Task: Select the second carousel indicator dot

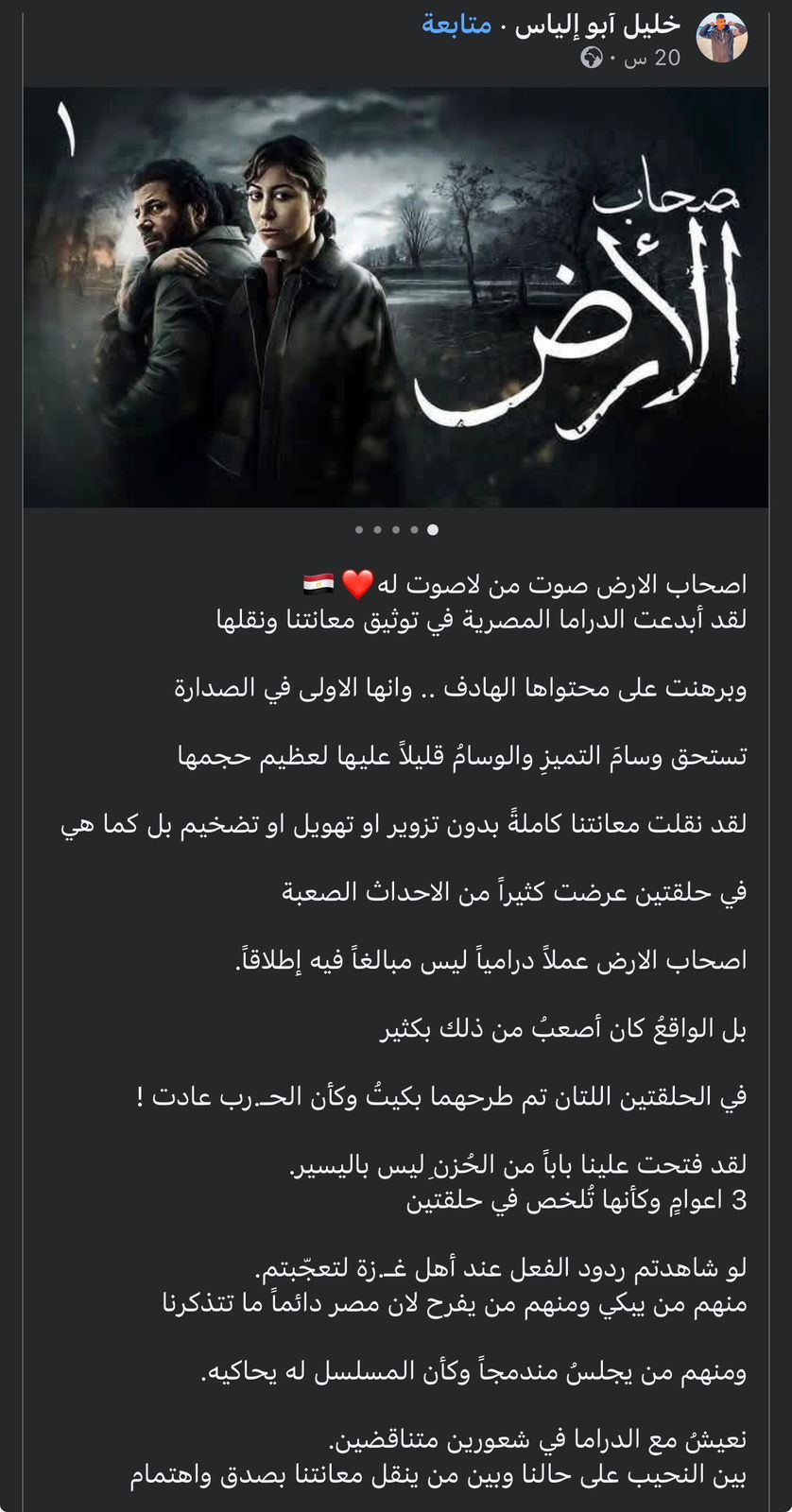Action: tap(377, 530)
